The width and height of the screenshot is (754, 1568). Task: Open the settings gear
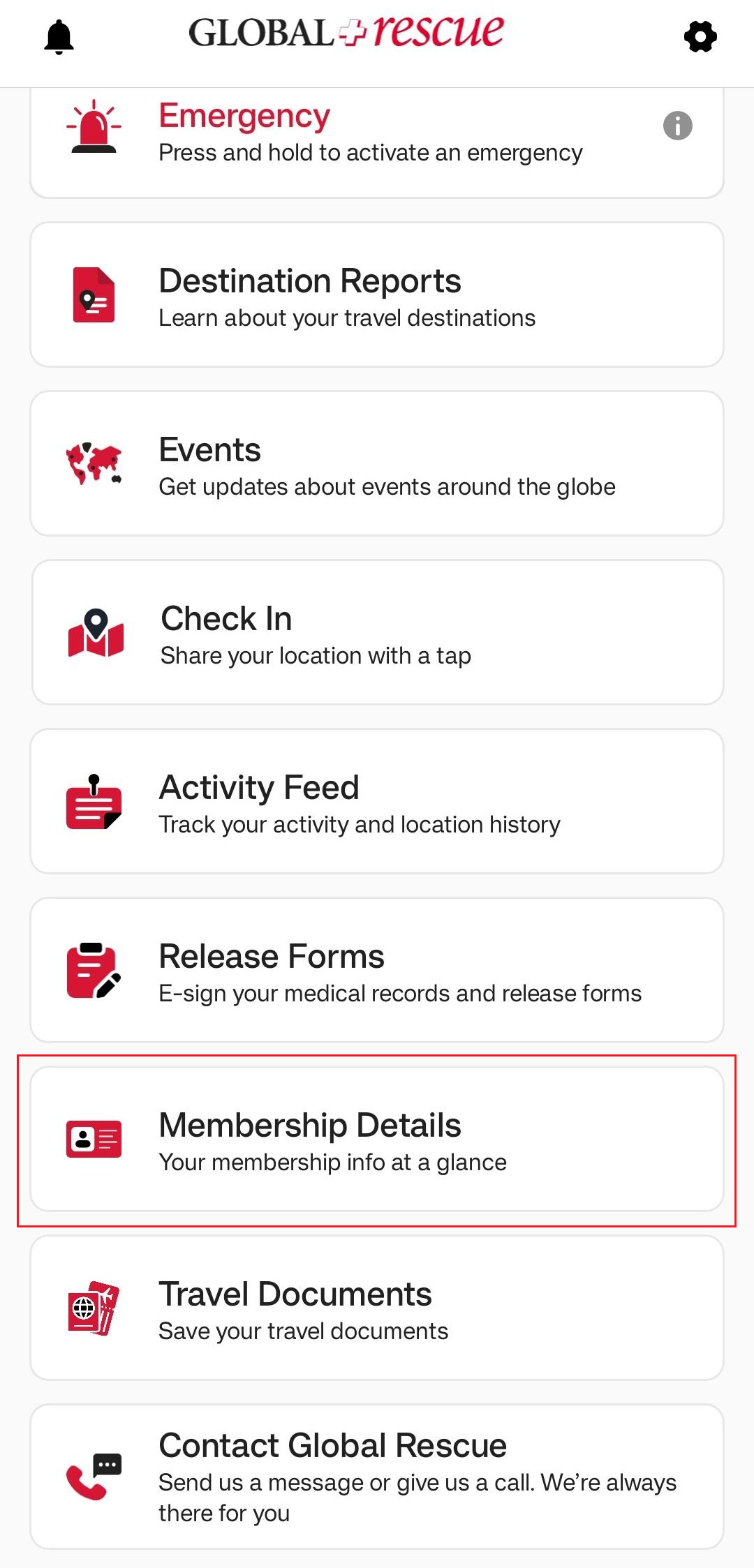click(700, 36)
